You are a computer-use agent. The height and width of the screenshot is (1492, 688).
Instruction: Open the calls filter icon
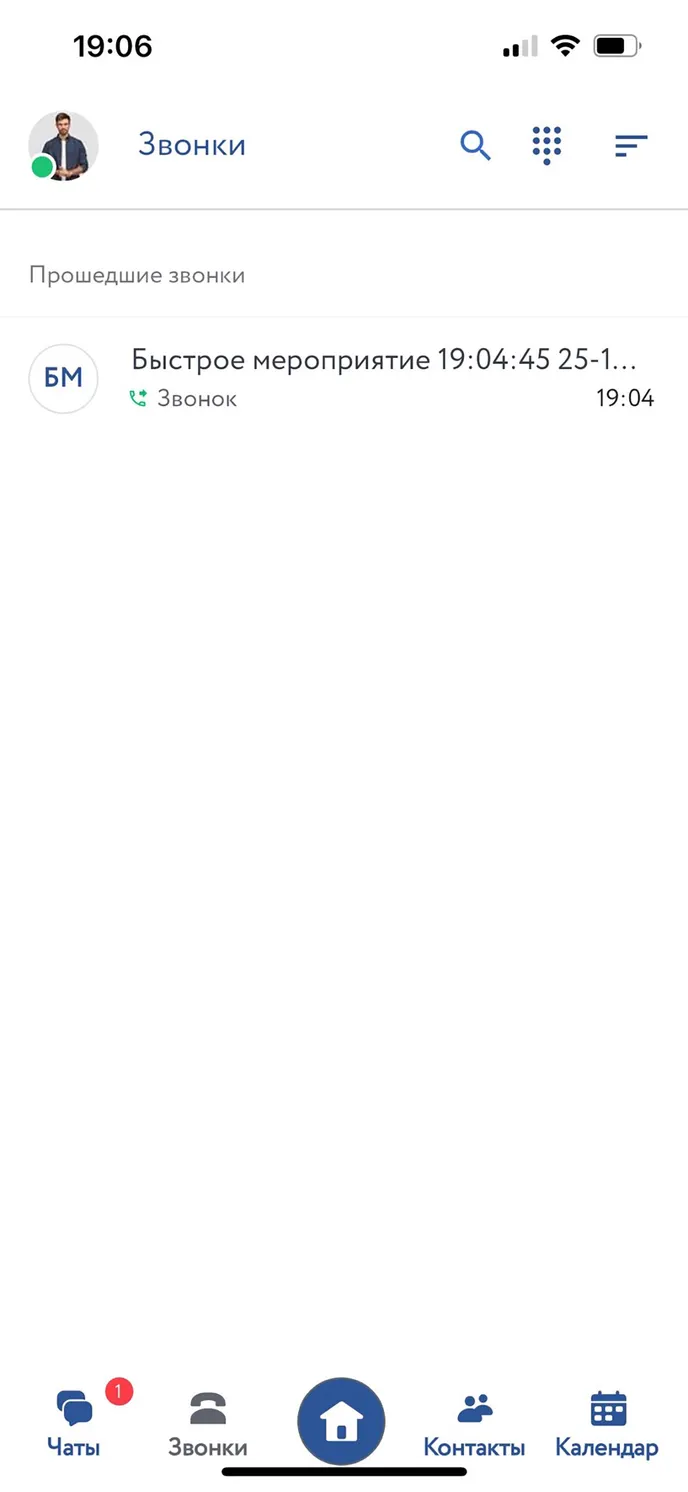point(631,146)
